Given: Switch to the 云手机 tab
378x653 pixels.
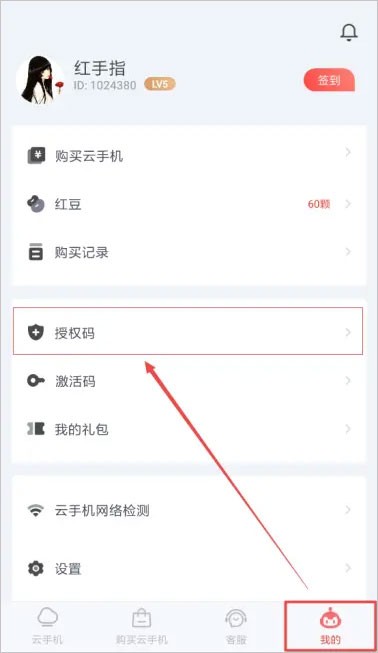Looking at the screenshot, I should pos(47,626).
